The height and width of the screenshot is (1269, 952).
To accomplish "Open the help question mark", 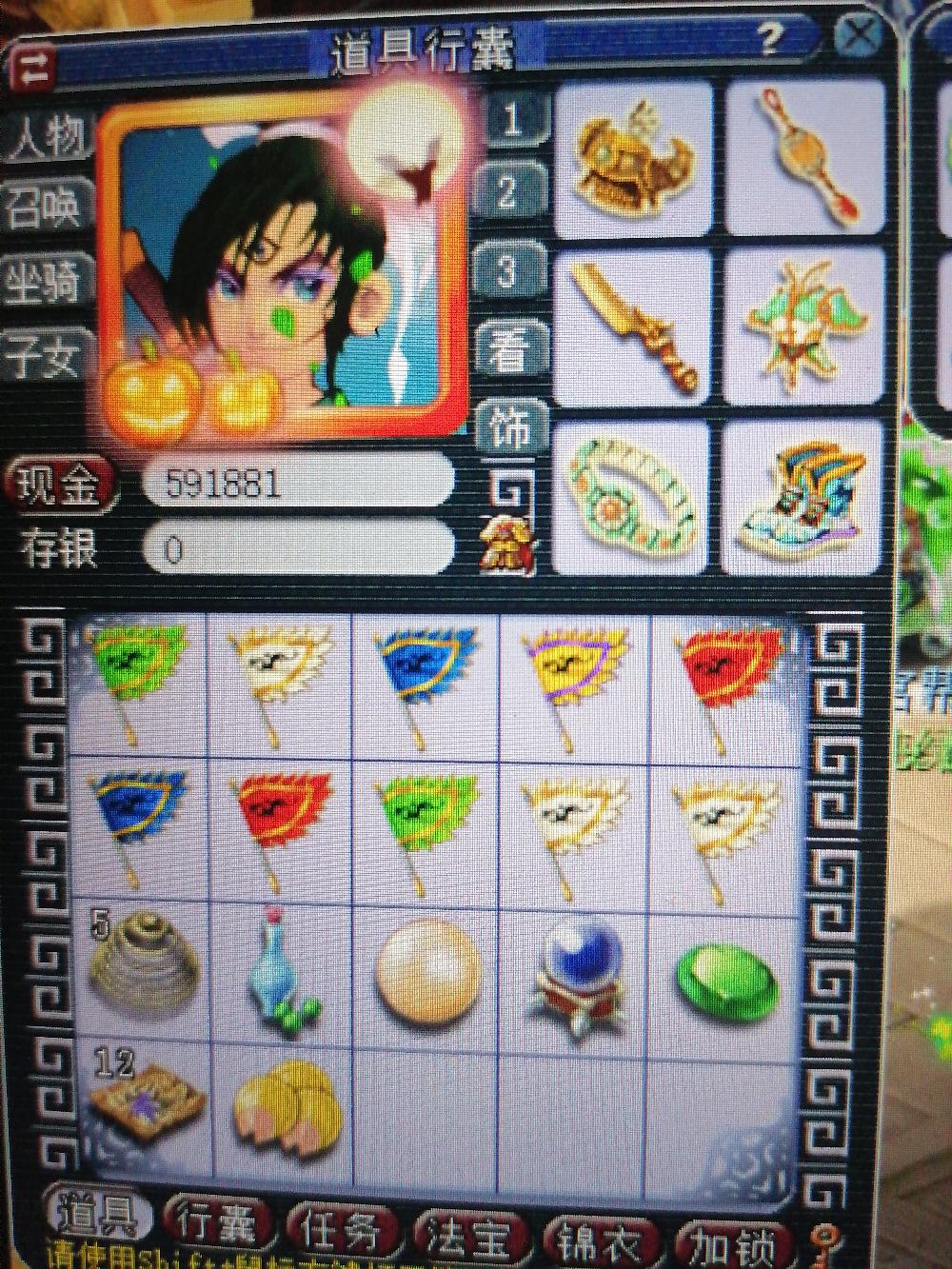I will [769, 38].
